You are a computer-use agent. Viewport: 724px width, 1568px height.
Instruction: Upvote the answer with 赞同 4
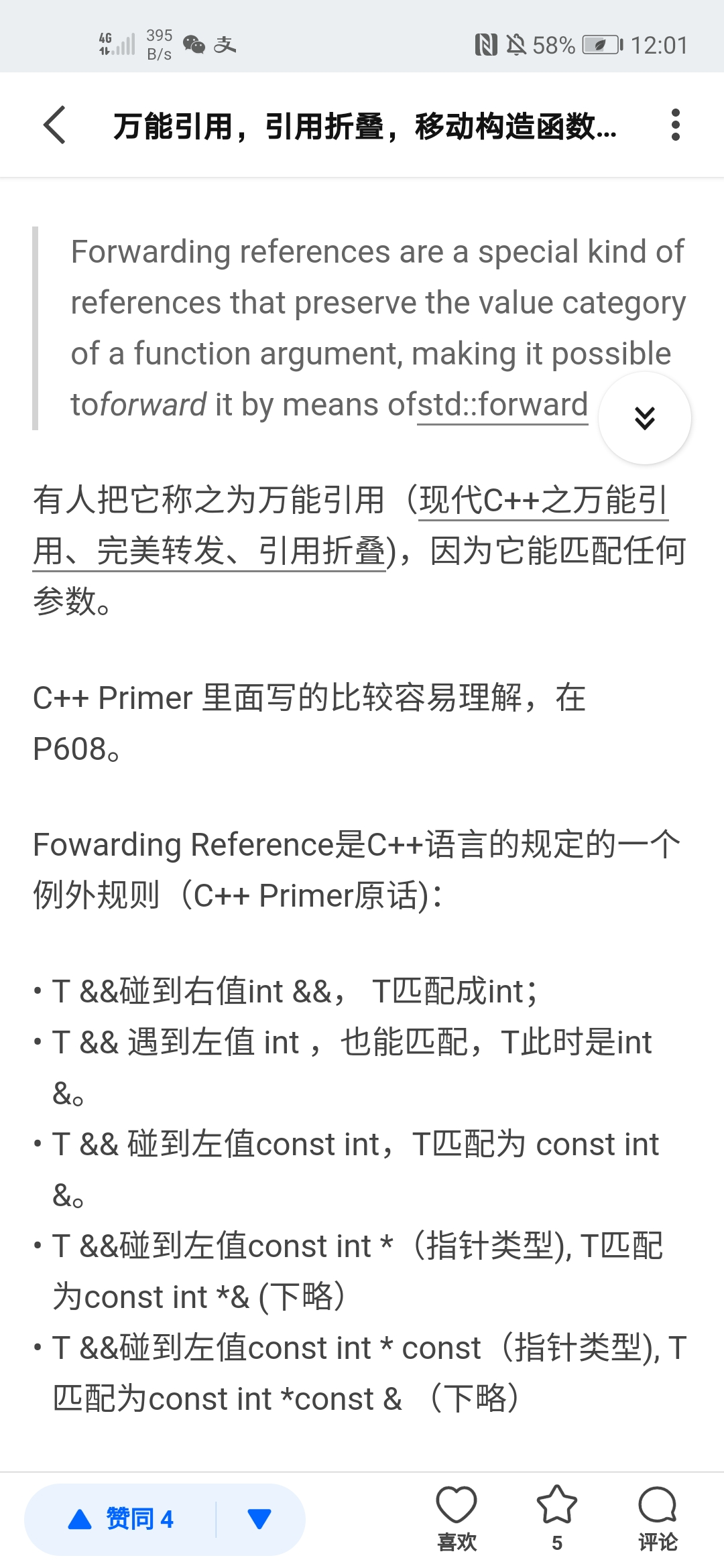tap(122, 1519)
